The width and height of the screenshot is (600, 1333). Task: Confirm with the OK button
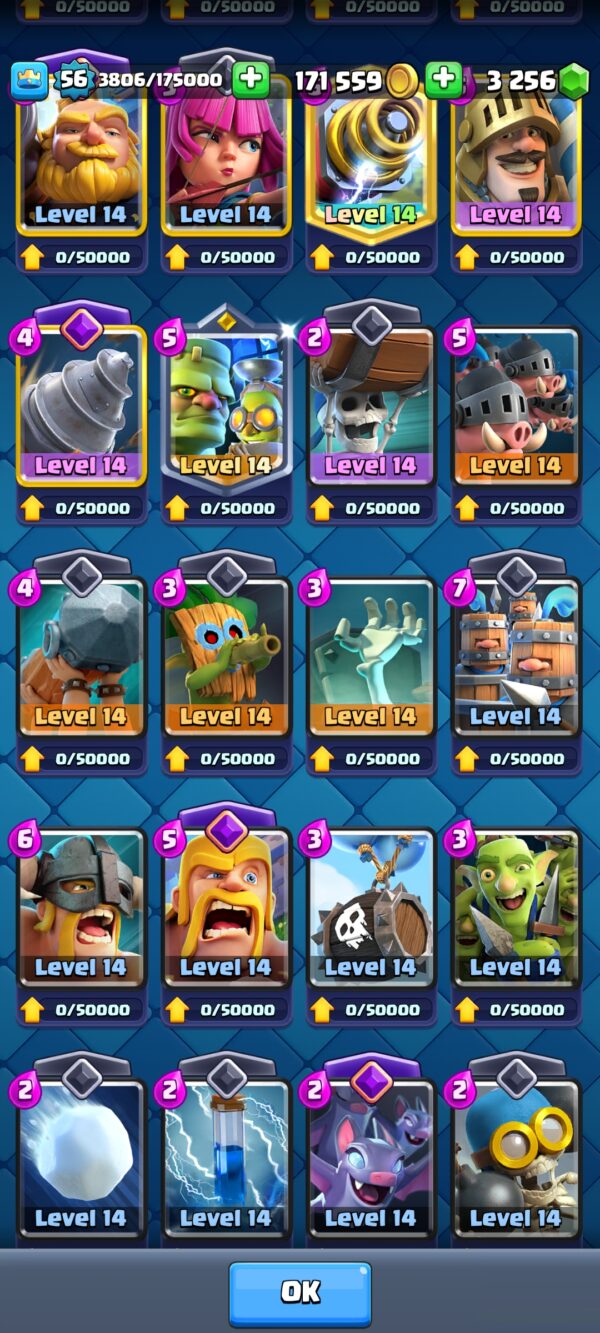300,1293
